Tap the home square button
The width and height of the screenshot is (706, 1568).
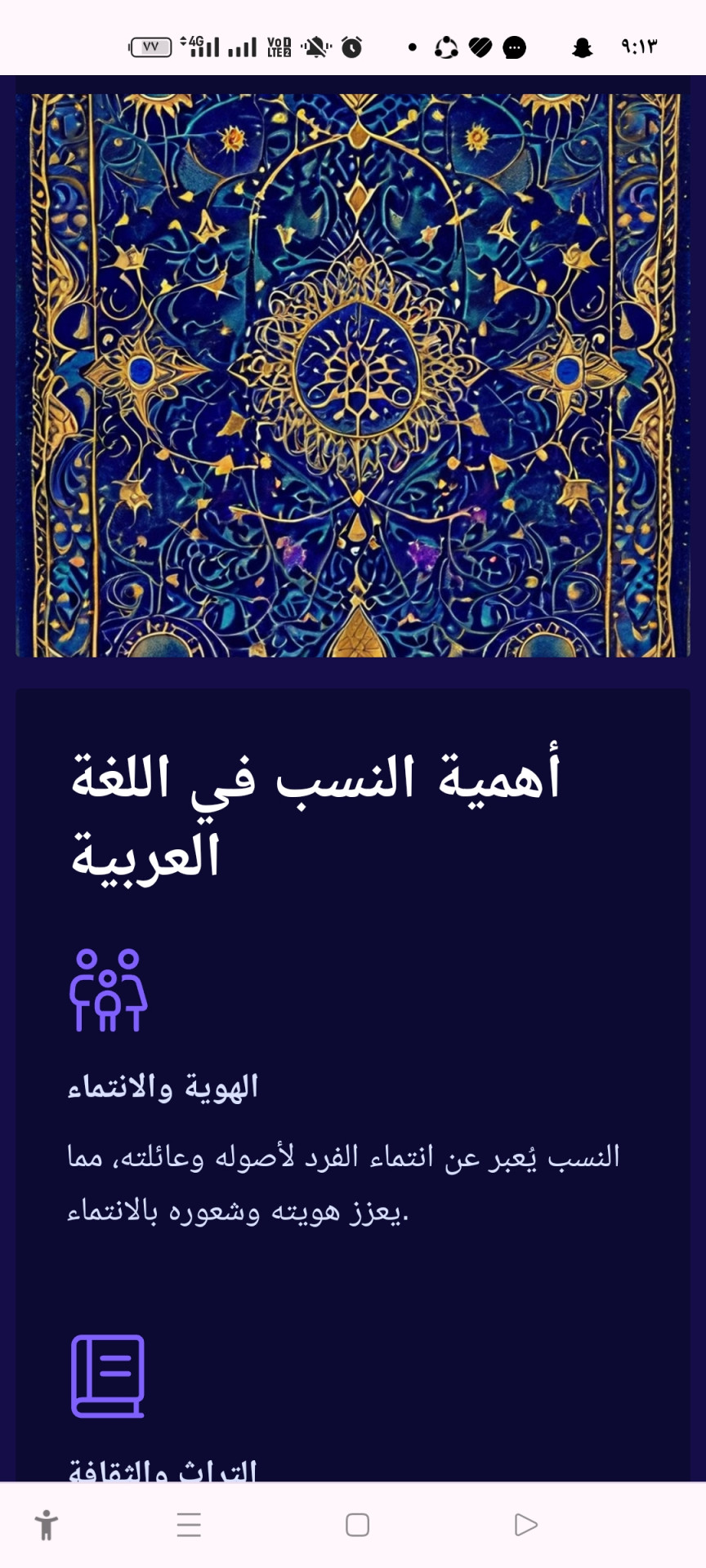[x=357, y=1525]
